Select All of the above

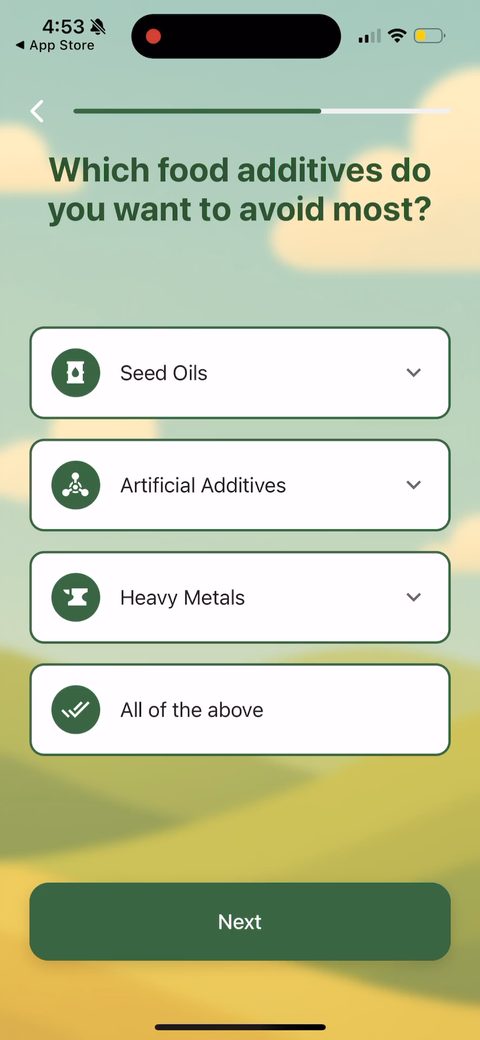pyautogui.click(x=240, y=710)
